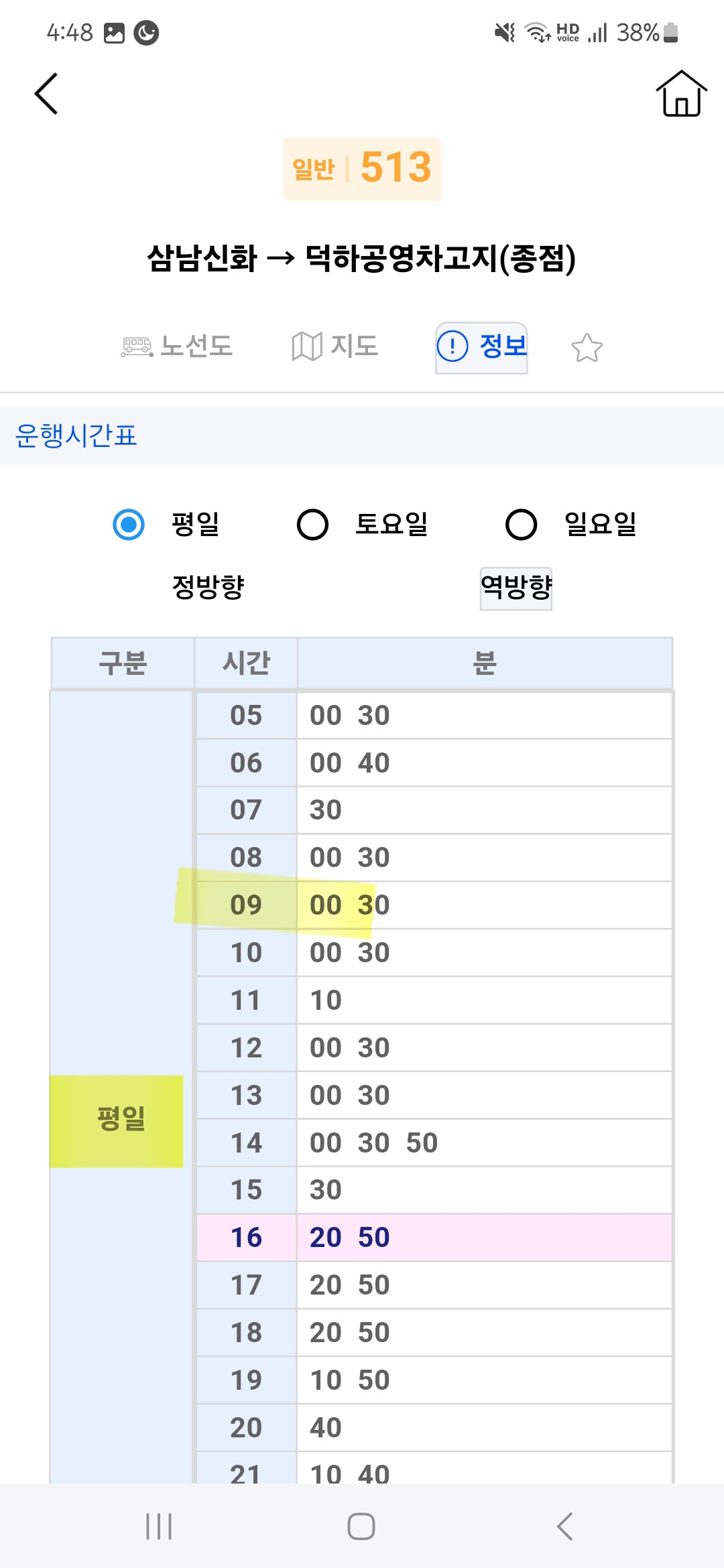The height and width of the screenshot is (1568, 724).
Task: Select the 평일 radio button
Action: coord(129,524)
